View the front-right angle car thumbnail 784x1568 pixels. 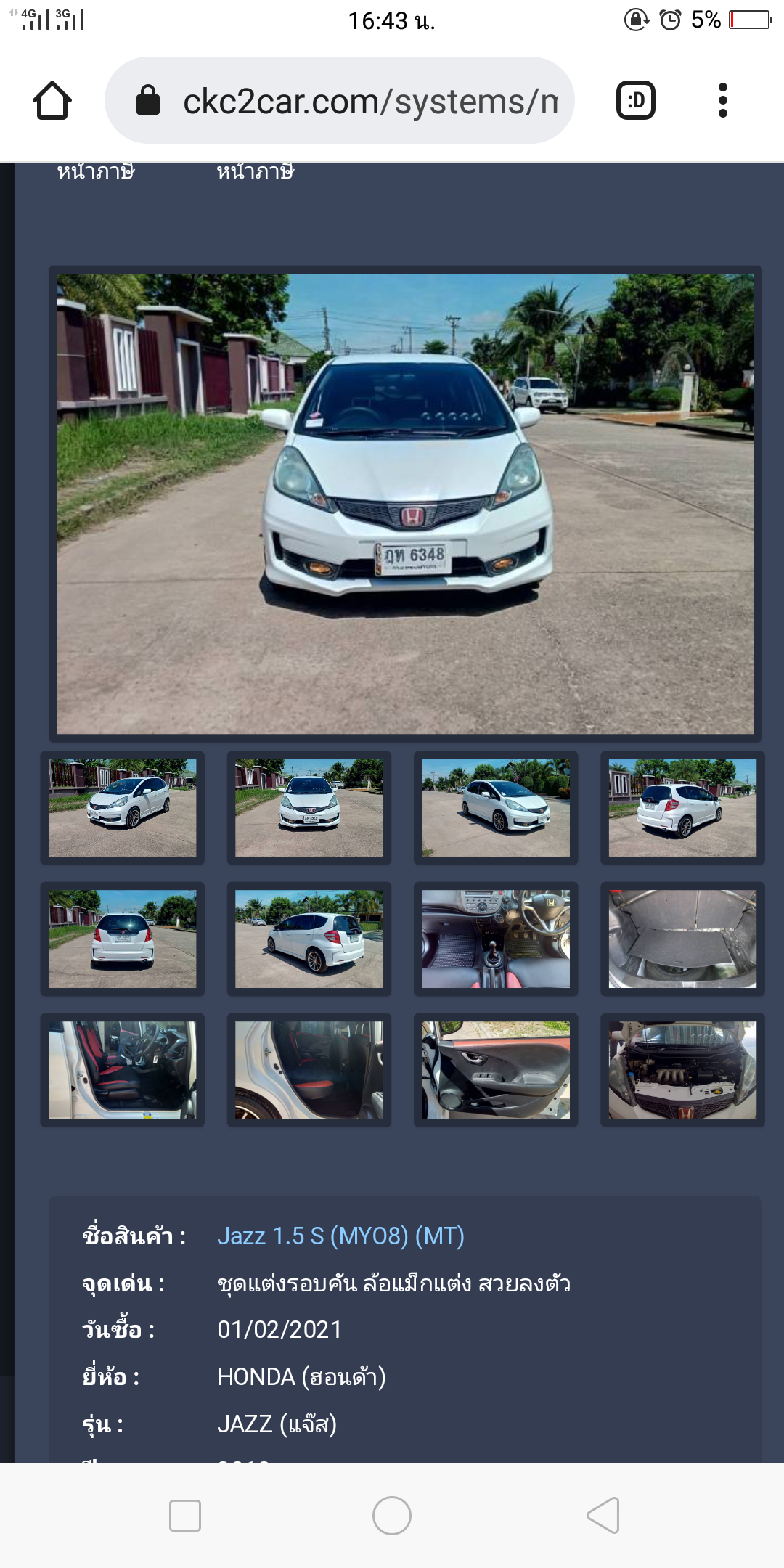[496, 807]
